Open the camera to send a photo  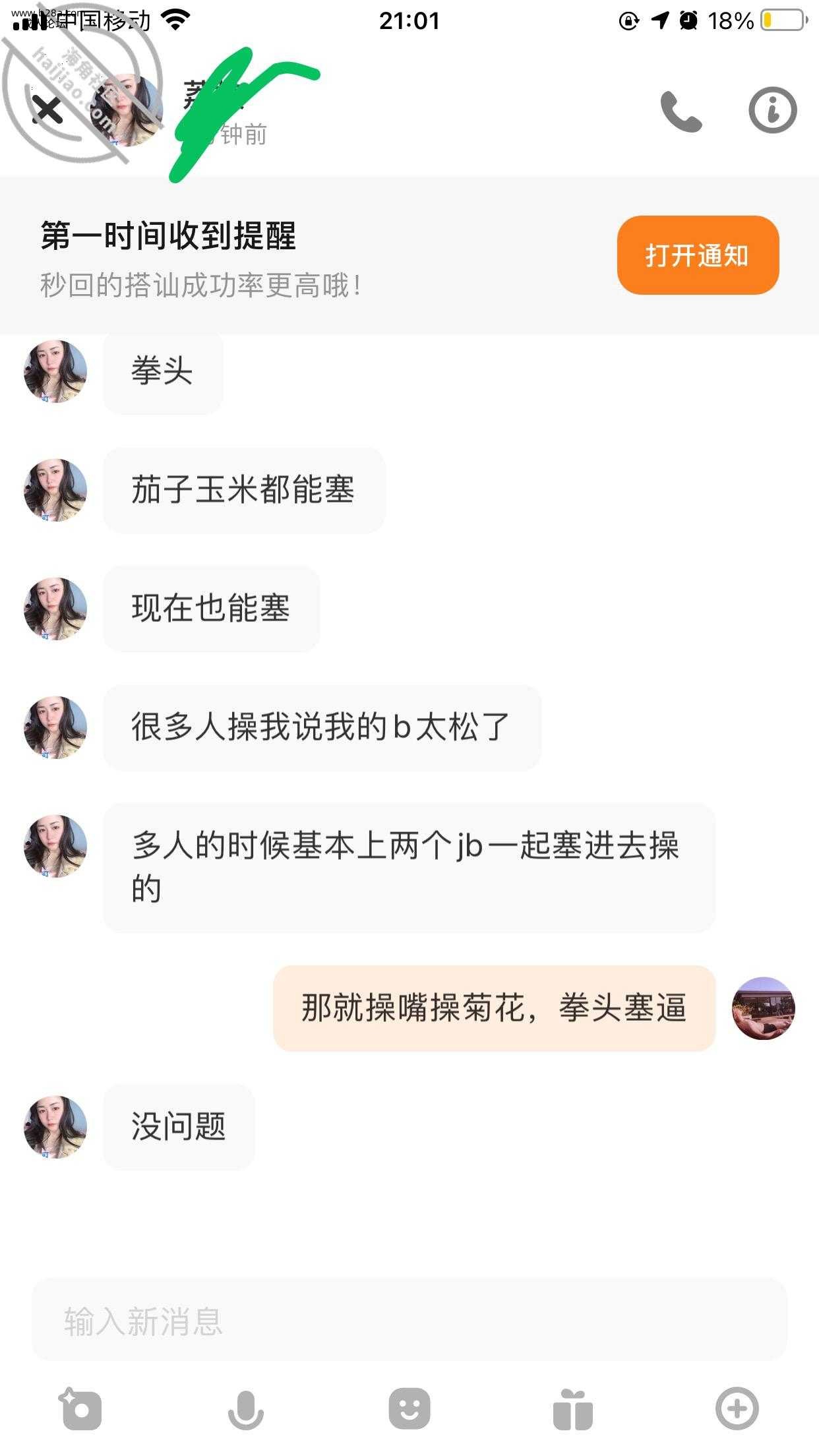pos(81,1409)
